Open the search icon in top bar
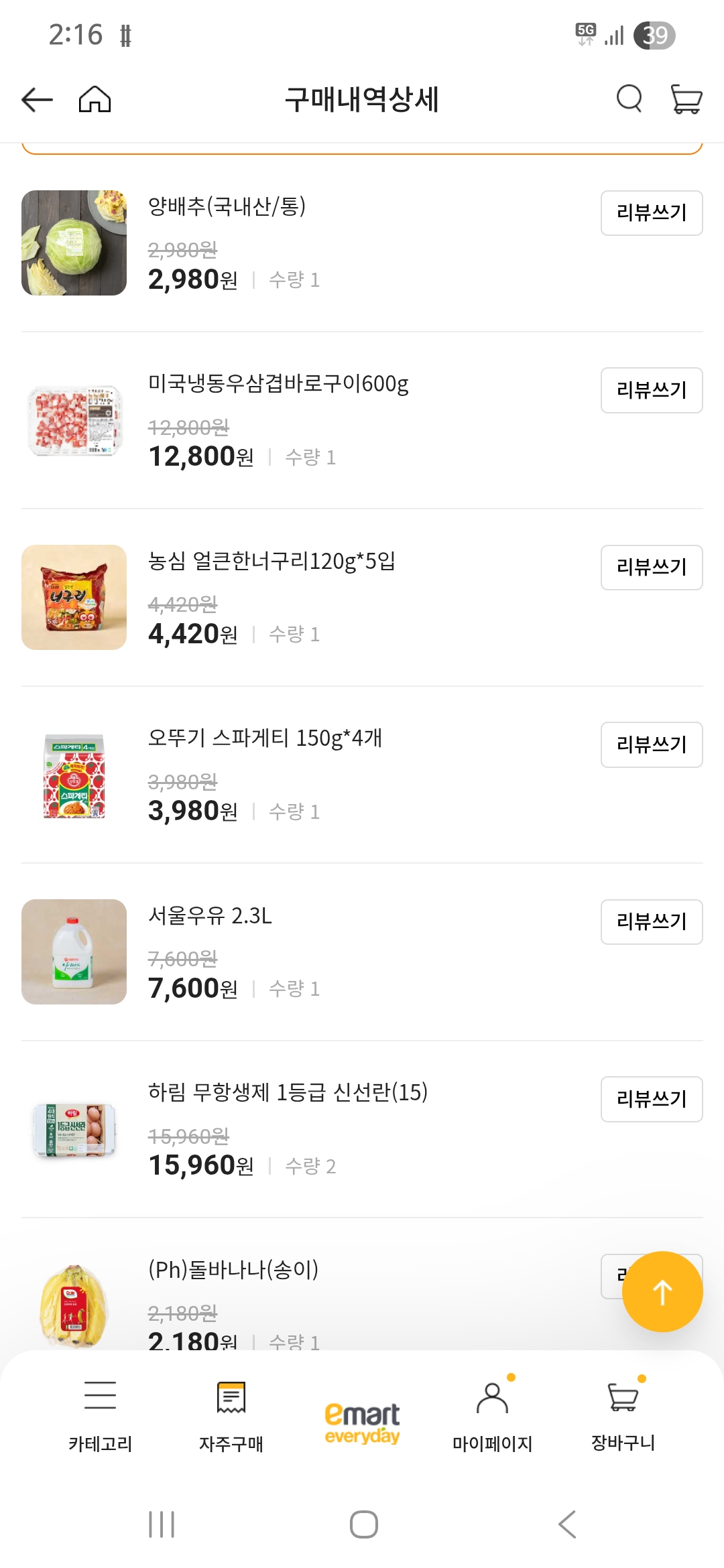 point(629,99)
